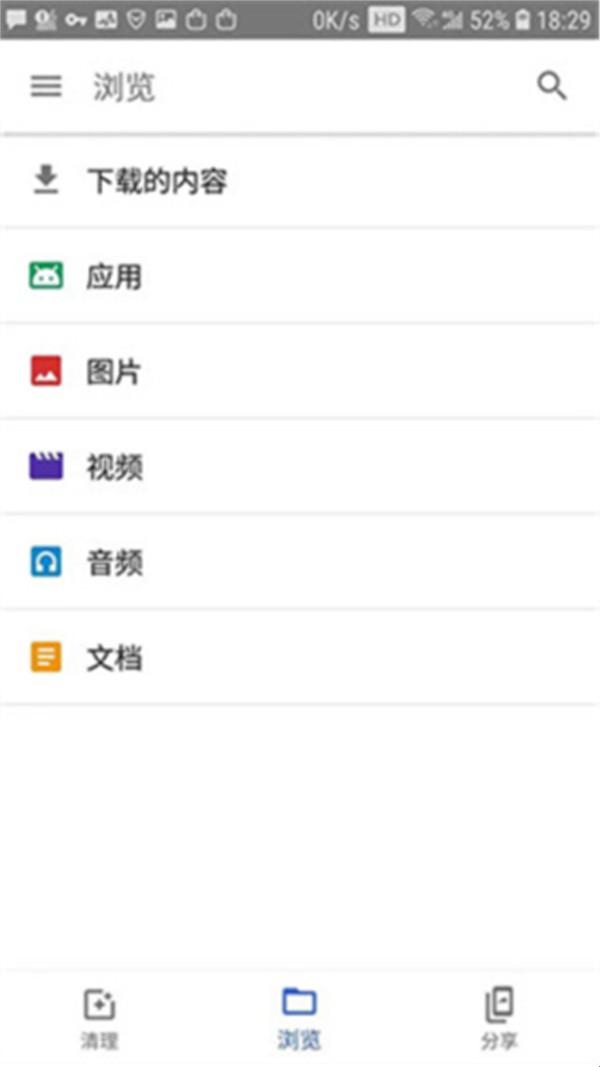Select the 浏览 browse tab
Screen dimensions: 600x1067
point(299,1019)
